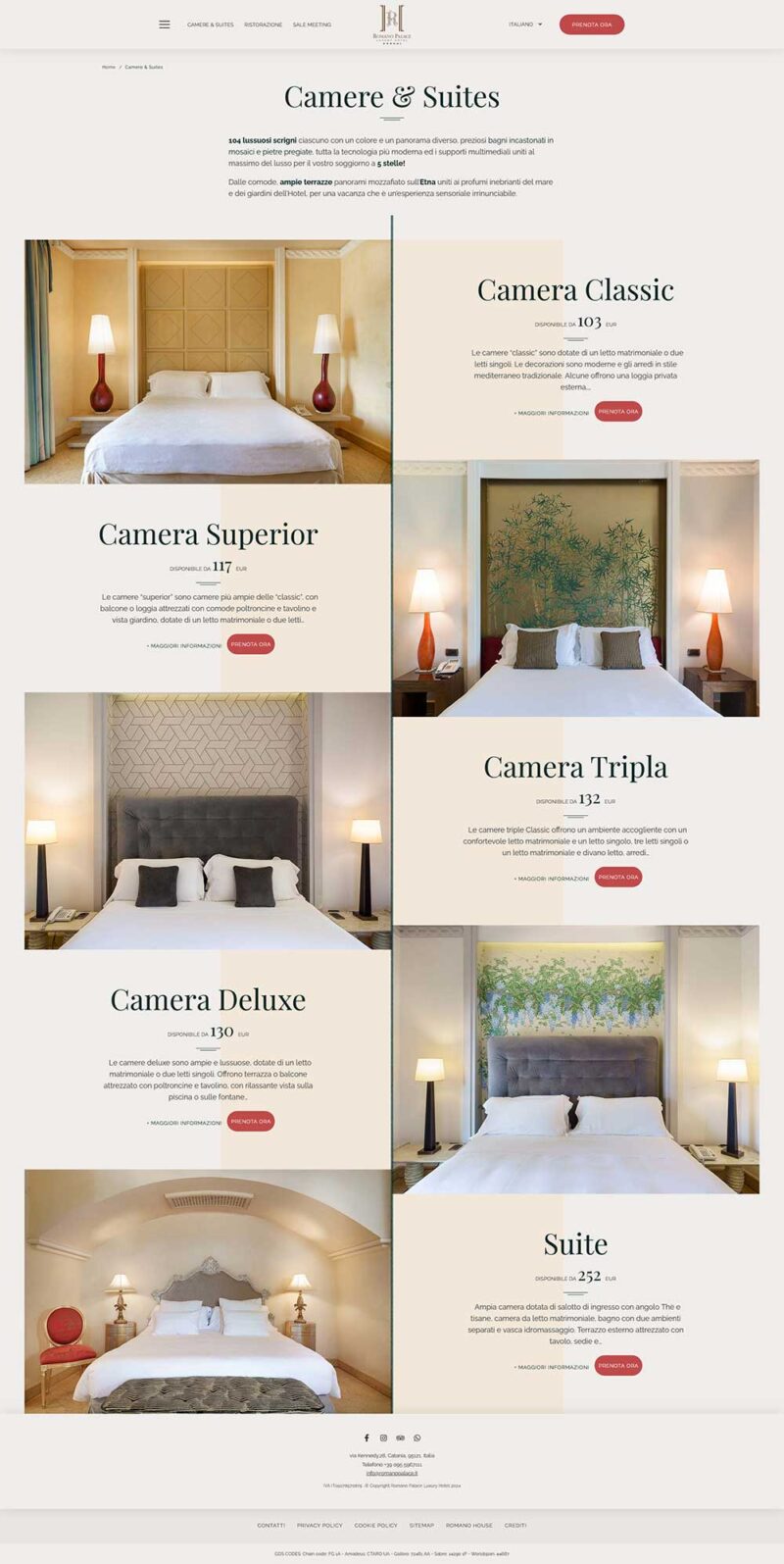Image resolution: width=784 pixels, height=1564 pixels.
Task: View Maggiori Informazioni for Camera Superior
Action: point(184,645)
